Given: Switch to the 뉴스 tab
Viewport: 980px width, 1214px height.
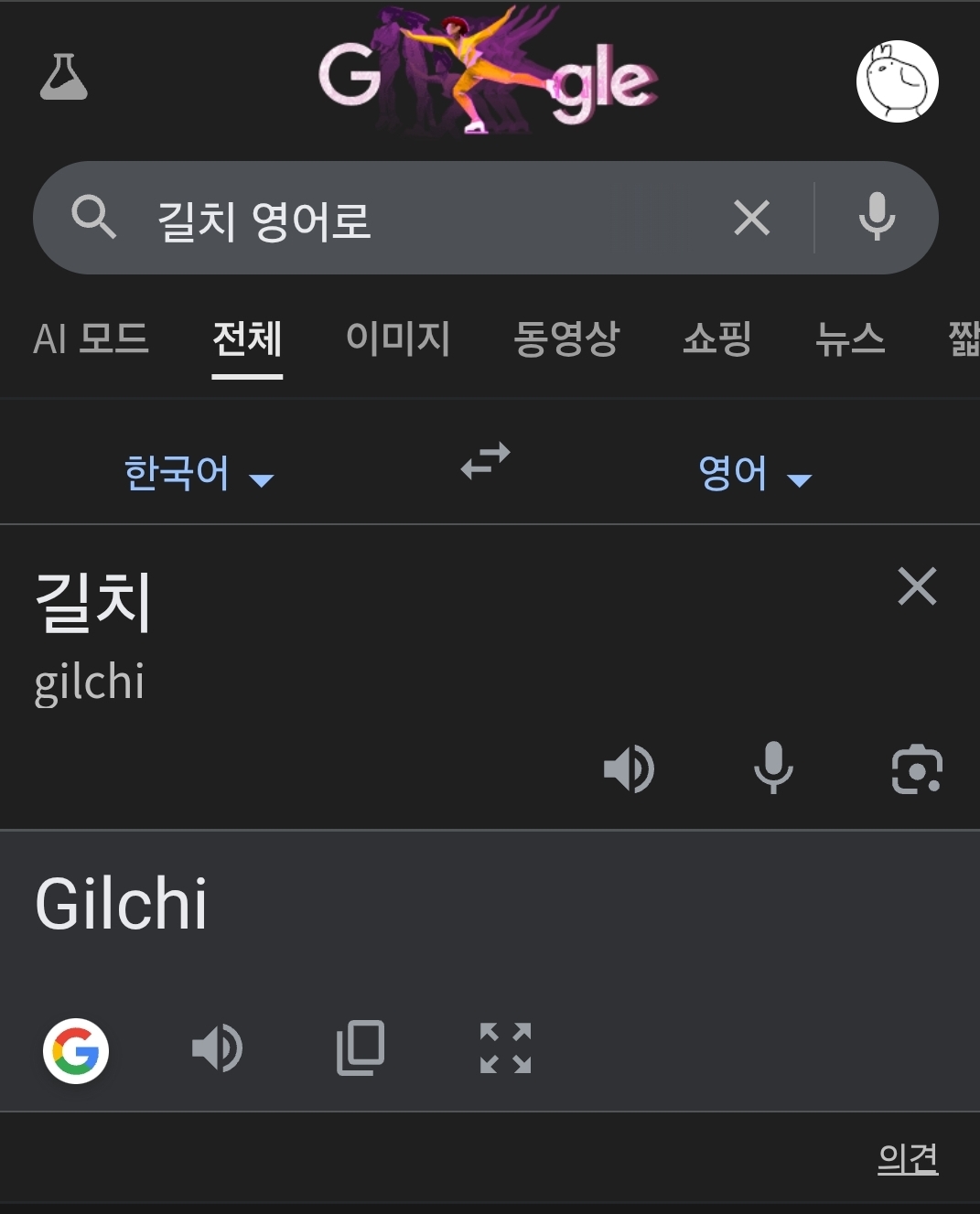Looking at the screenshot, I should point(850,339).
